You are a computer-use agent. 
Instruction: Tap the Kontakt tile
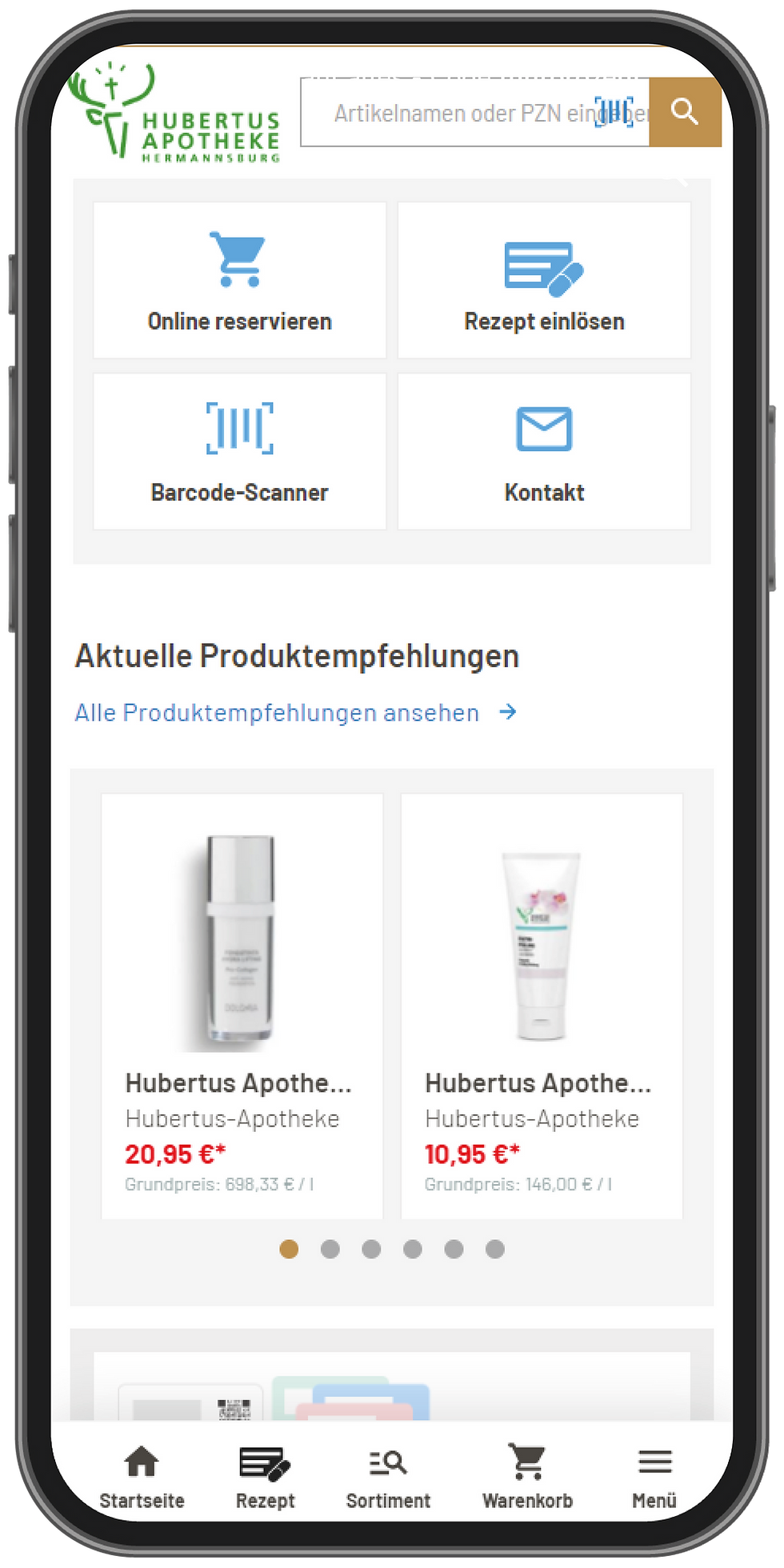tap(543, 450)
